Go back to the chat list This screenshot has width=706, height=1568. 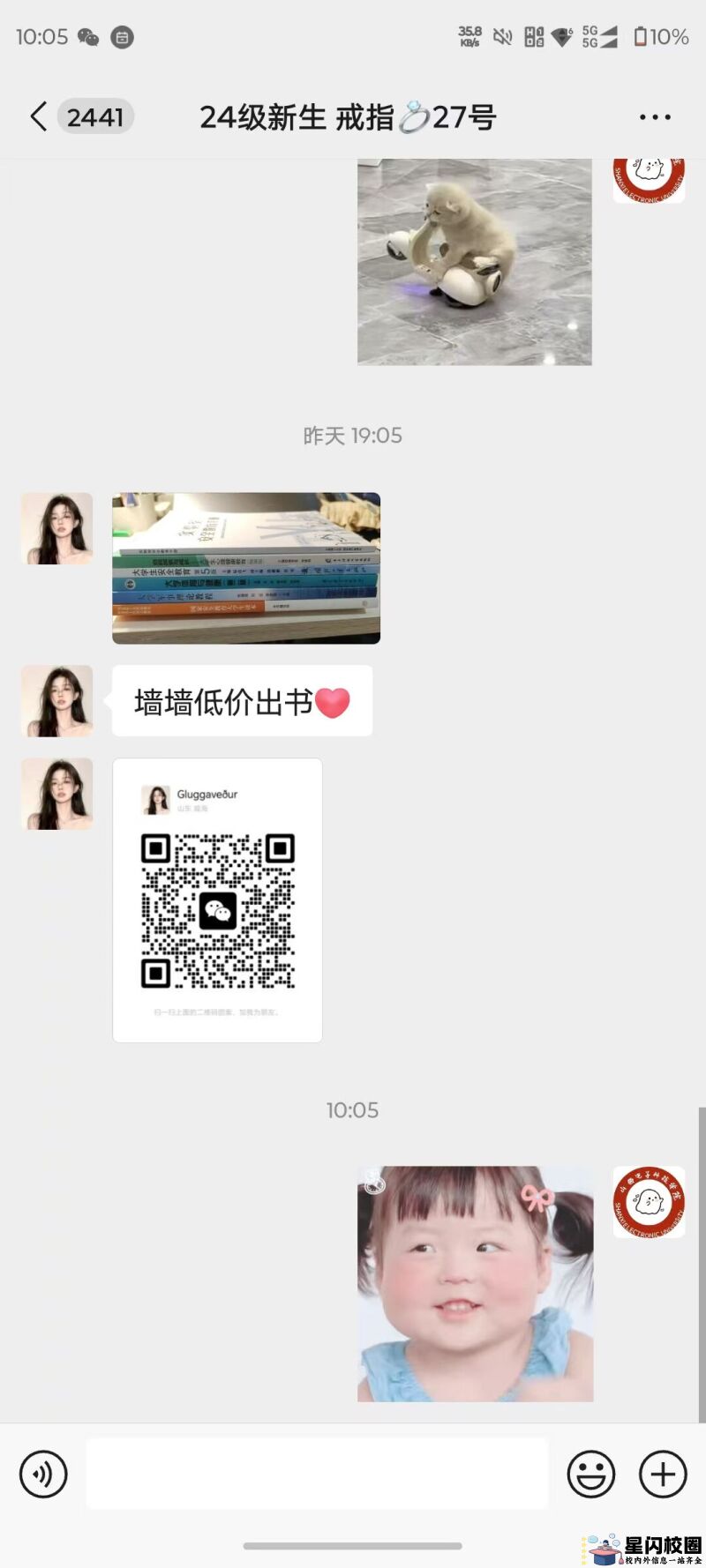point(39,116)
